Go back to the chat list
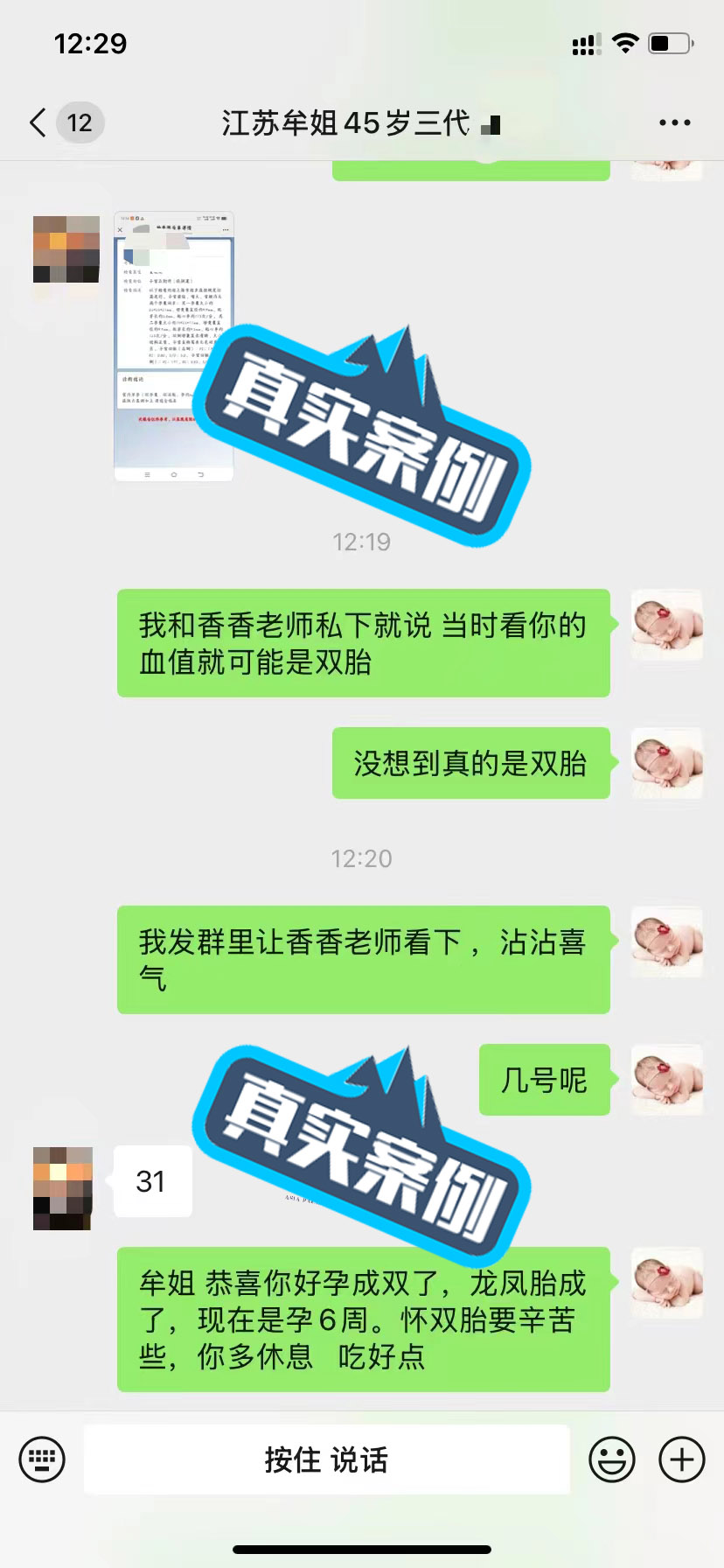Screen dimensions: 724x1568 (x=38, y=122)
